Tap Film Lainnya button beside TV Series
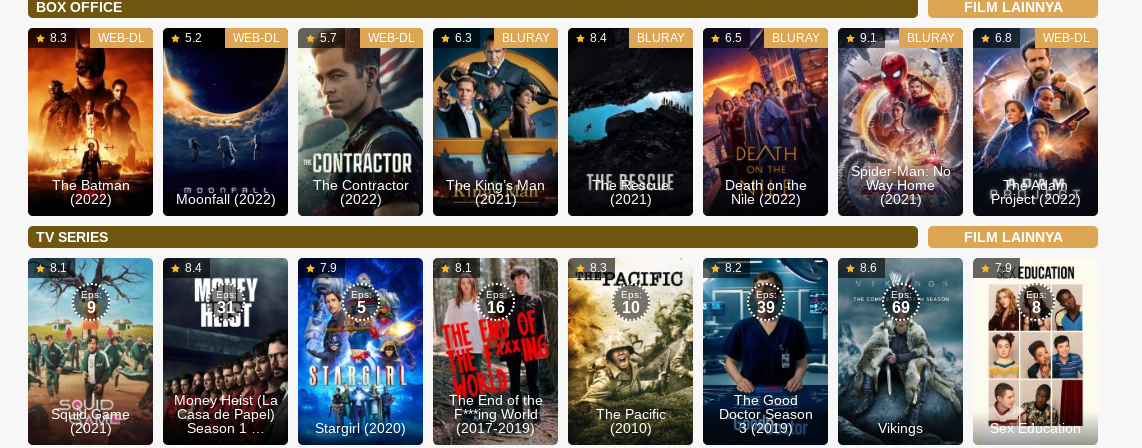Screen dimensions: 1142x448 tap(1012, 237)
